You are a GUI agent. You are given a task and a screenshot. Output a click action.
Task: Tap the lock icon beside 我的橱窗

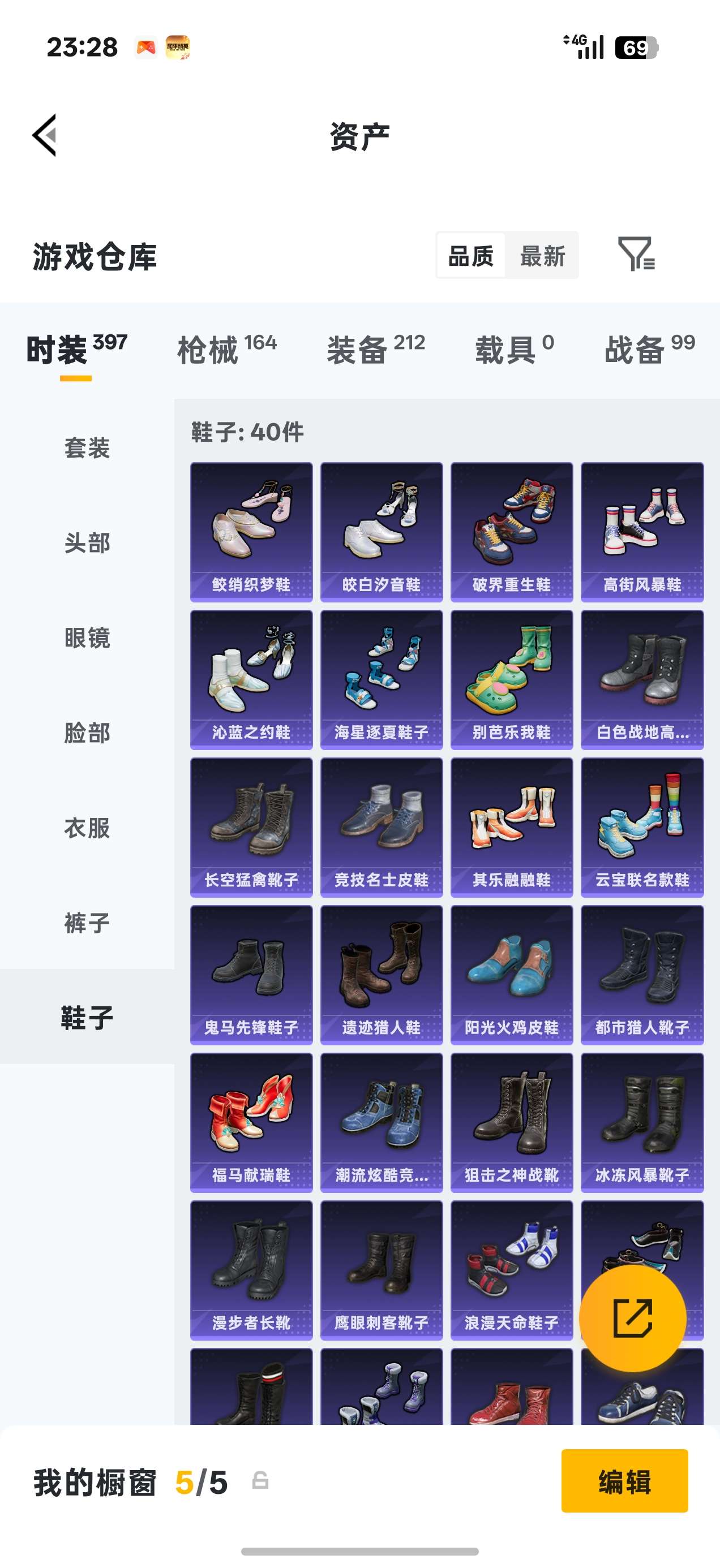[260, 1480]
